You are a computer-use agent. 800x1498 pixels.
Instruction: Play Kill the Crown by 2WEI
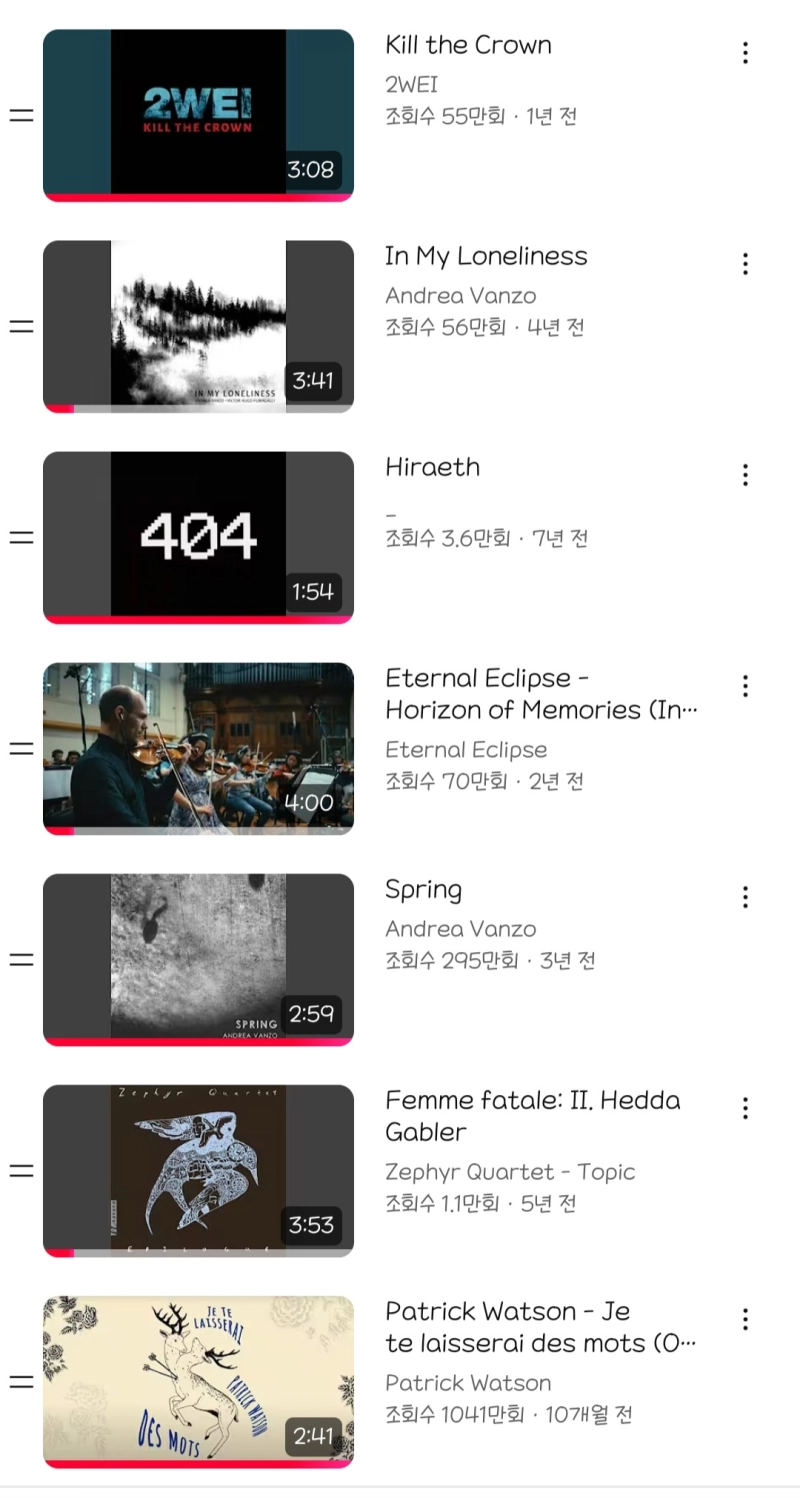[198, 115]
